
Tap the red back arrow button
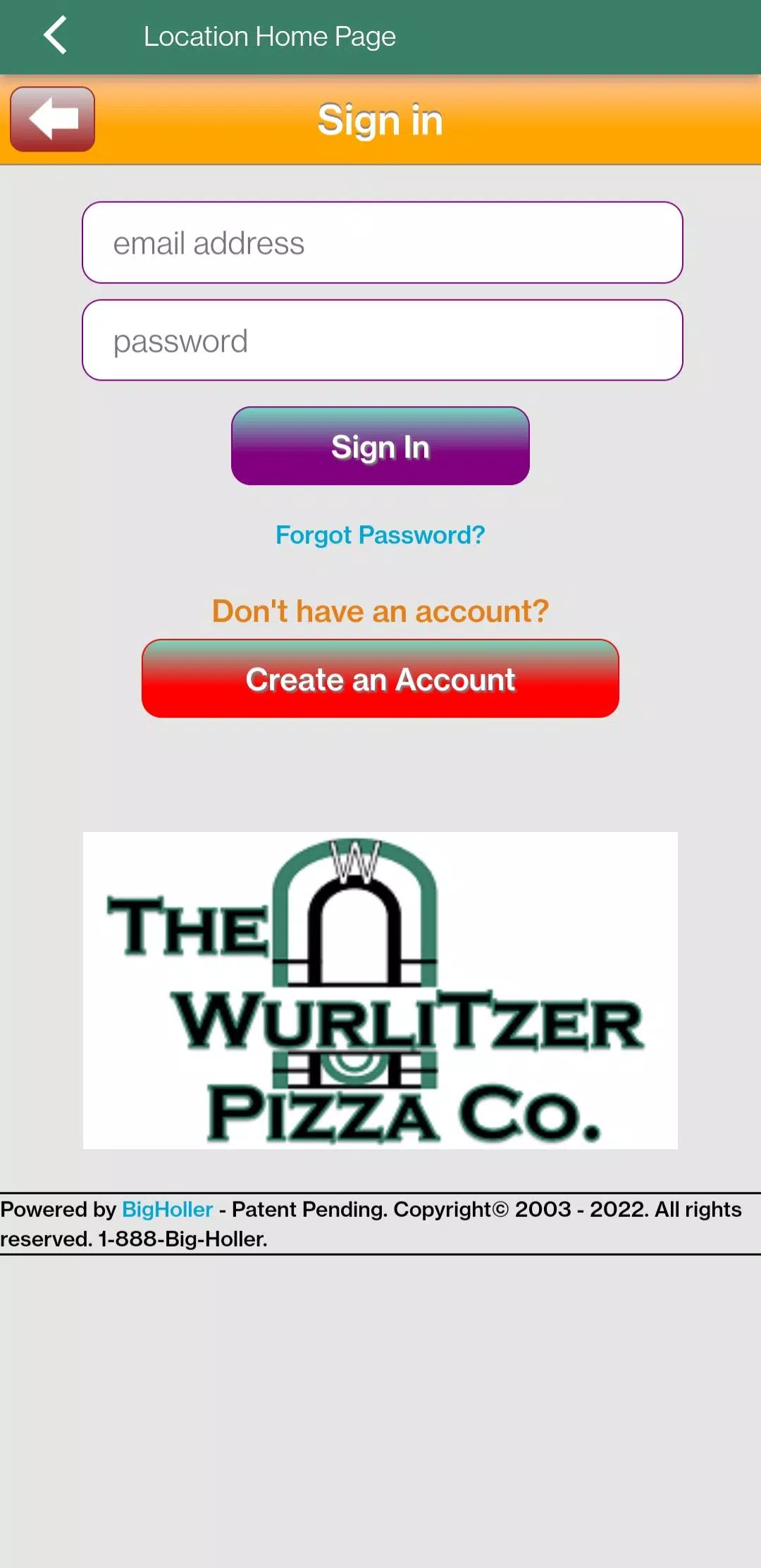tap(53, 119)
